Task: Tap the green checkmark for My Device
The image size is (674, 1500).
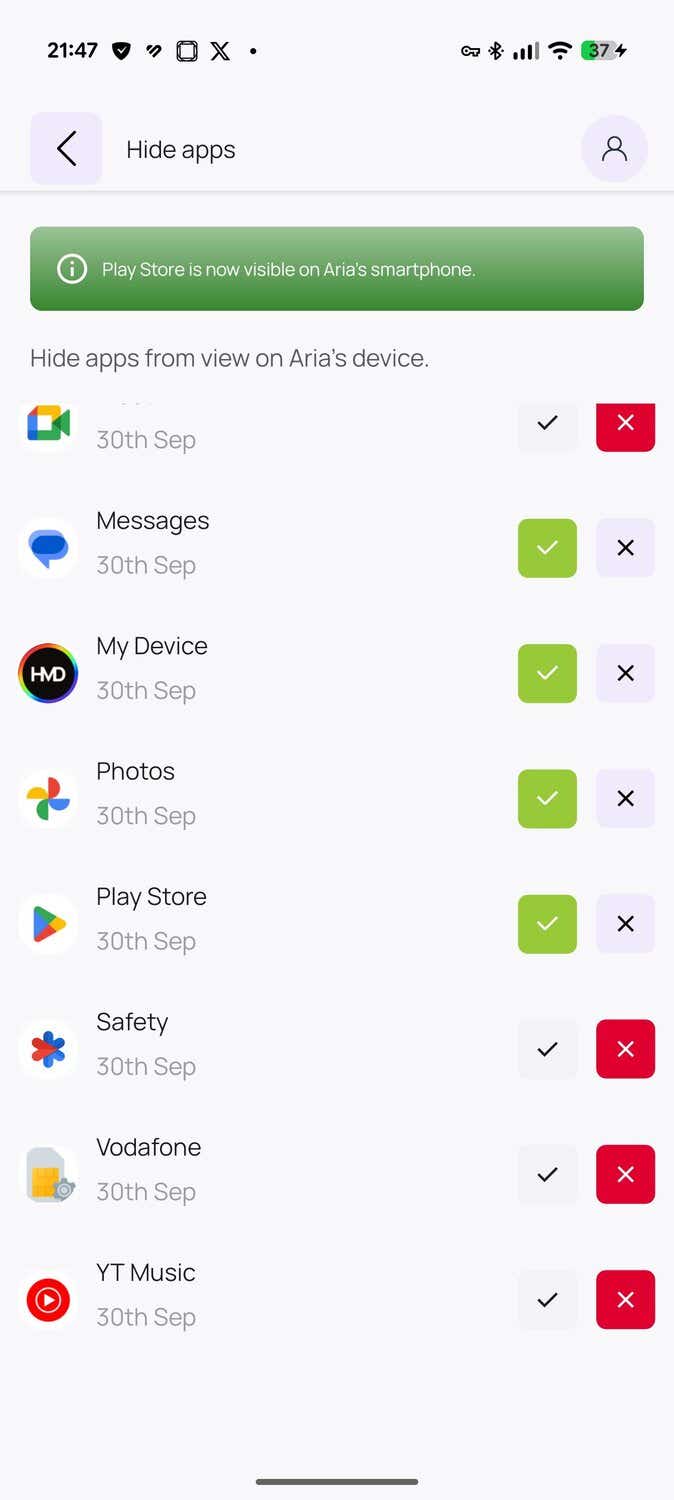Action: pos(547,673)
